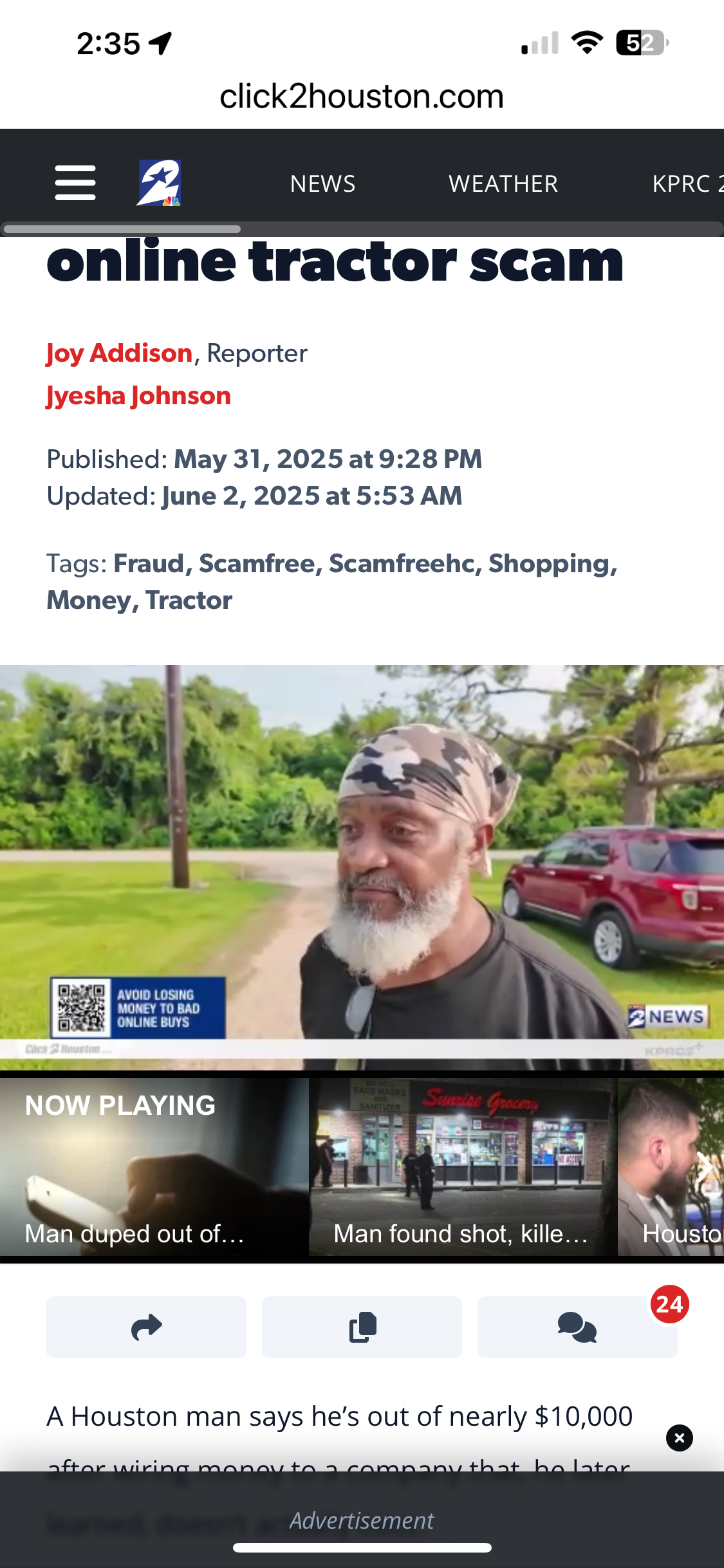Open the WEATHER section
Screen dimensions: 724x1568
click(503, 184)
